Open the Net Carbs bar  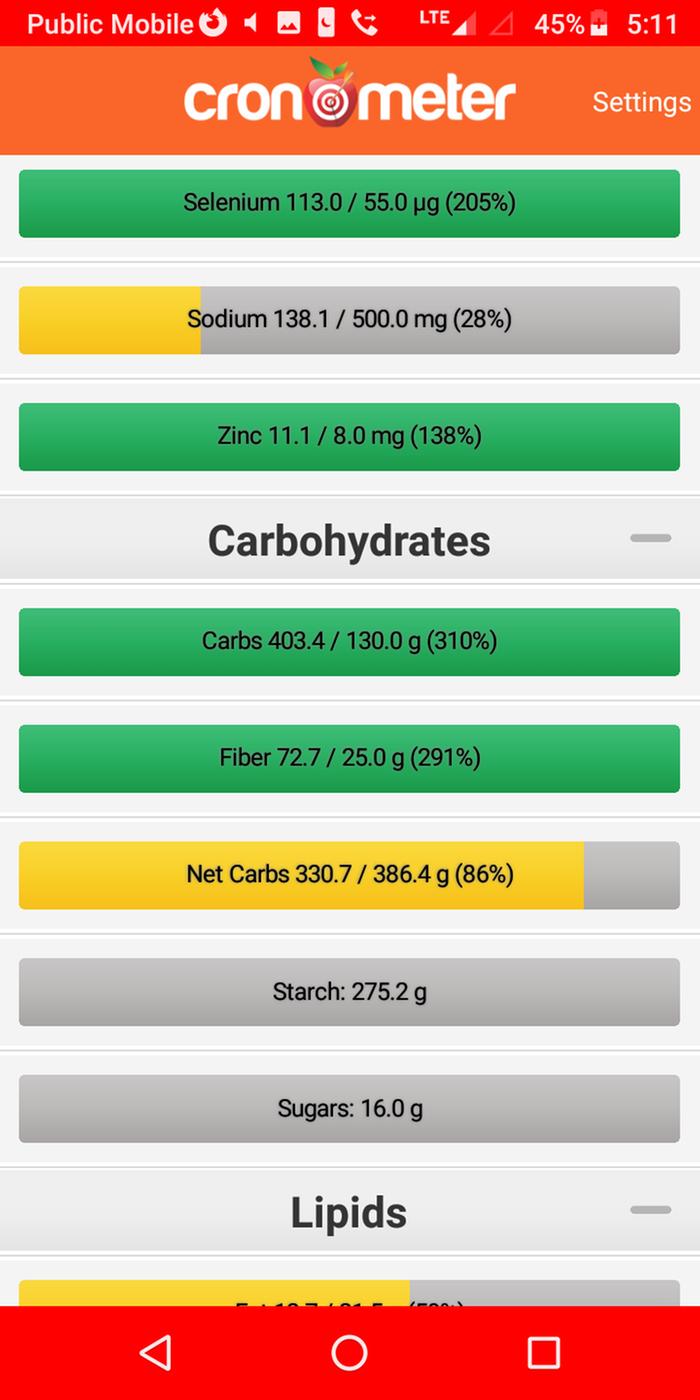(x=349, y=875)
